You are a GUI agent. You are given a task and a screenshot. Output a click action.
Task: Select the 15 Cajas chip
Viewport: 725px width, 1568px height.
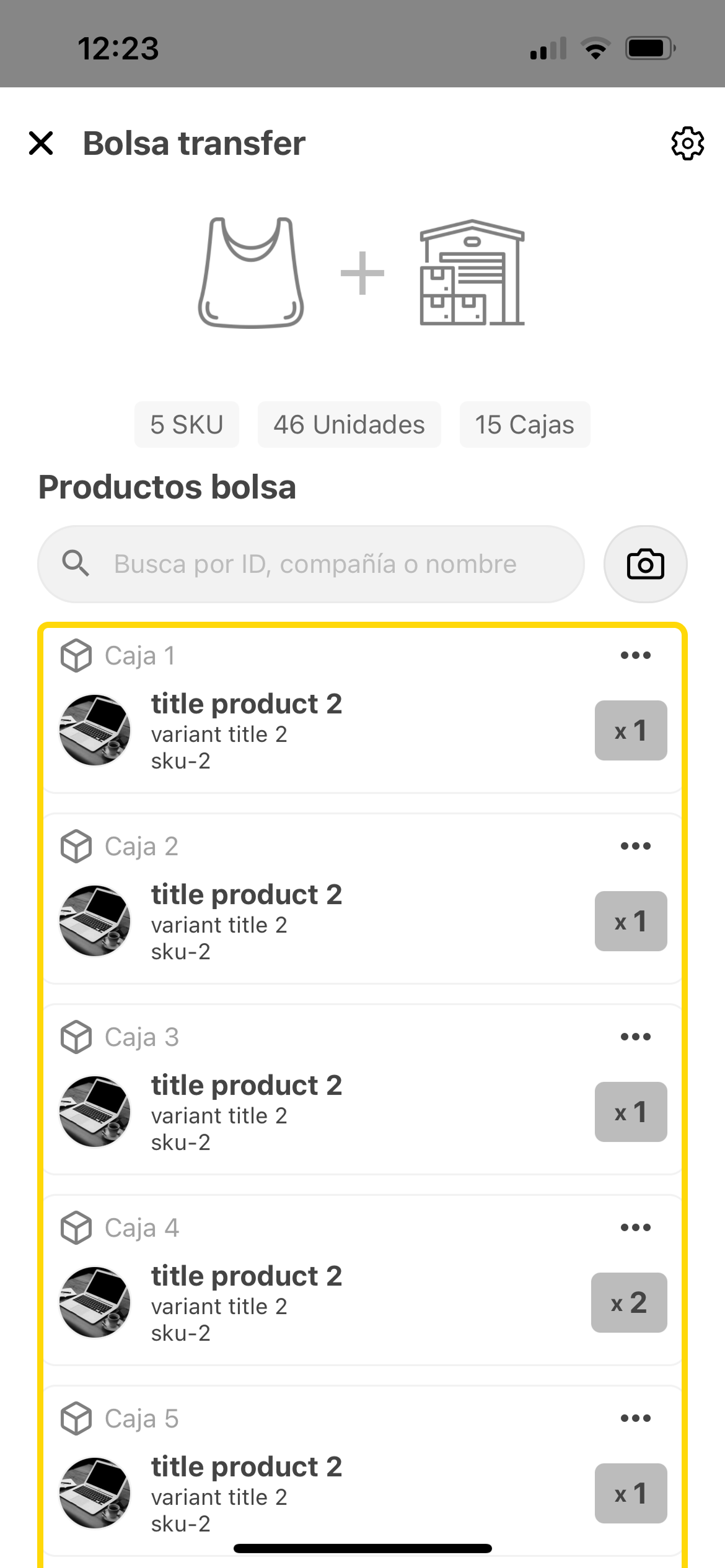[525, 425]
